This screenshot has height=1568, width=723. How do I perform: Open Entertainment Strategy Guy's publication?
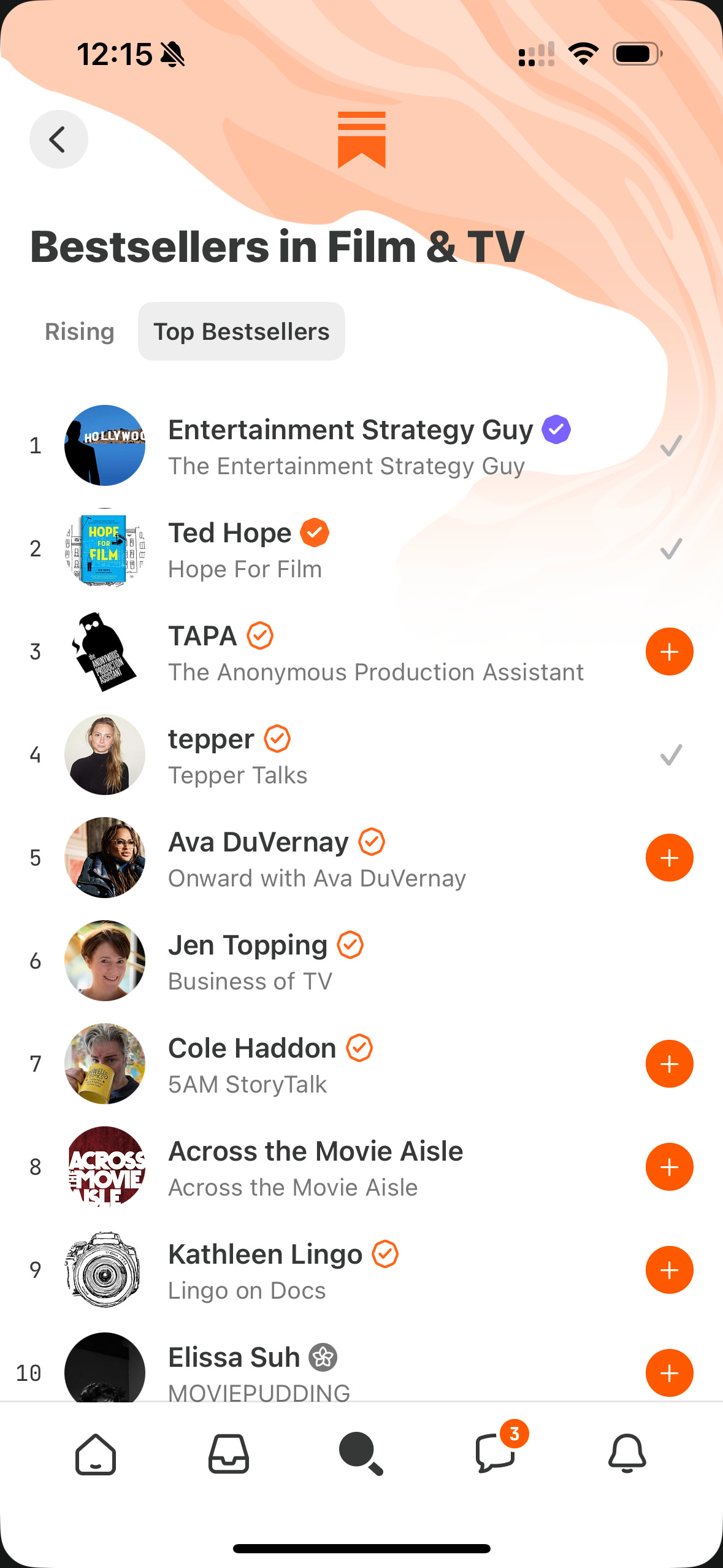(x=350, y=446)
